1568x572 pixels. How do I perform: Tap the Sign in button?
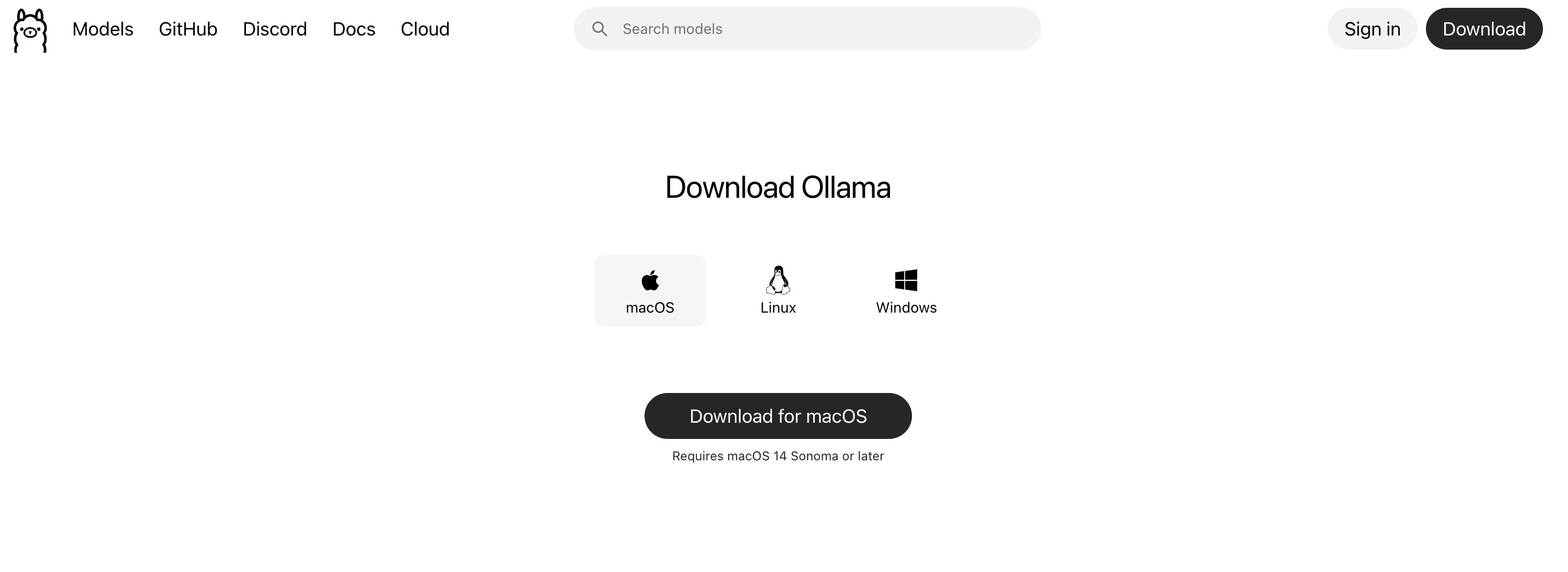[1372, 29]
